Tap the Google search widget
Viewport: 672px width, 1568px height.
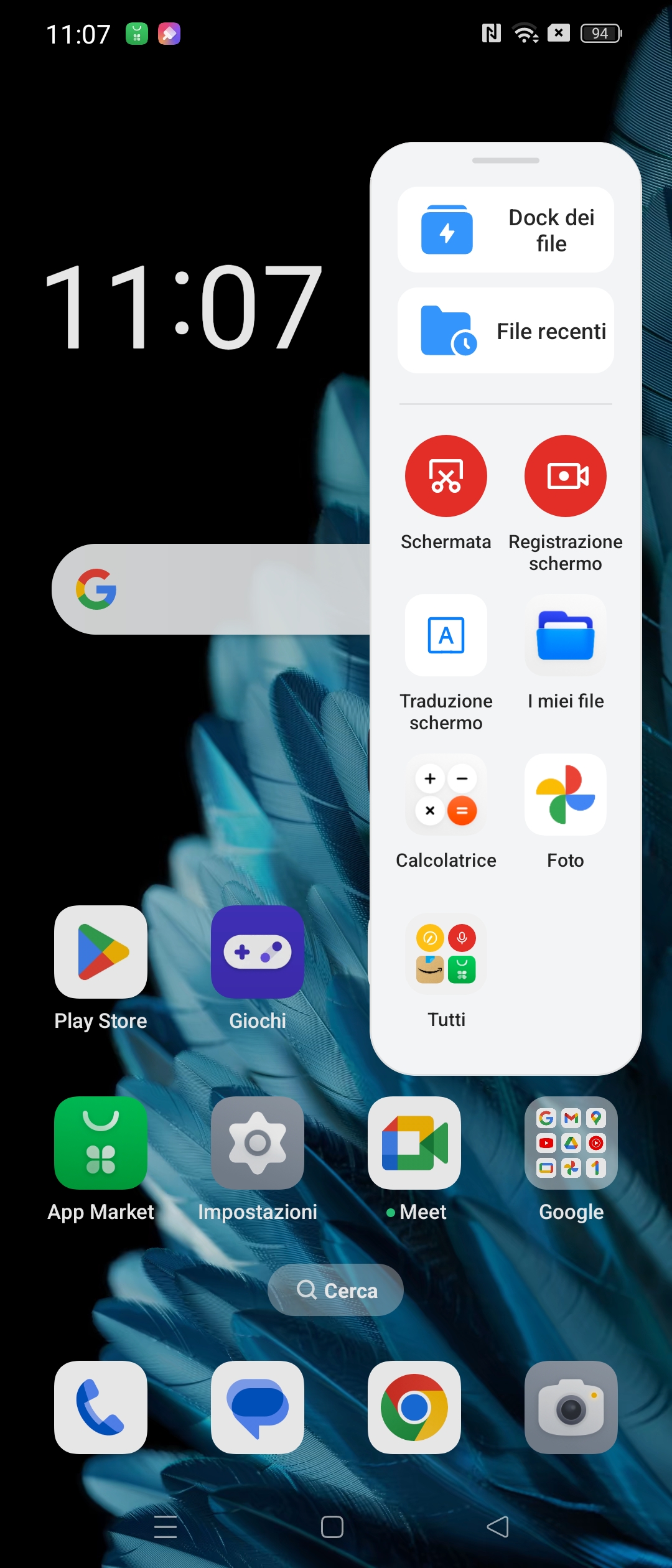[212, 589]
